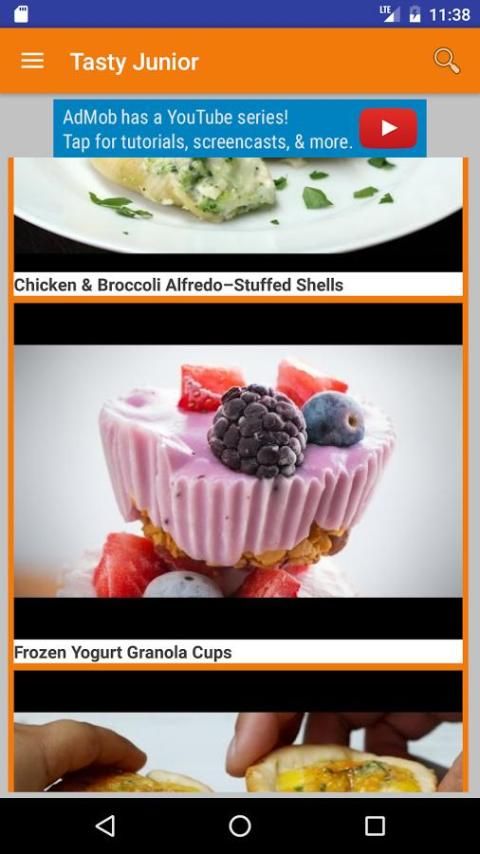This screenshot has height=854, width=480.
Task: Tap the search magnifier icon
Action: click(446, 60)
